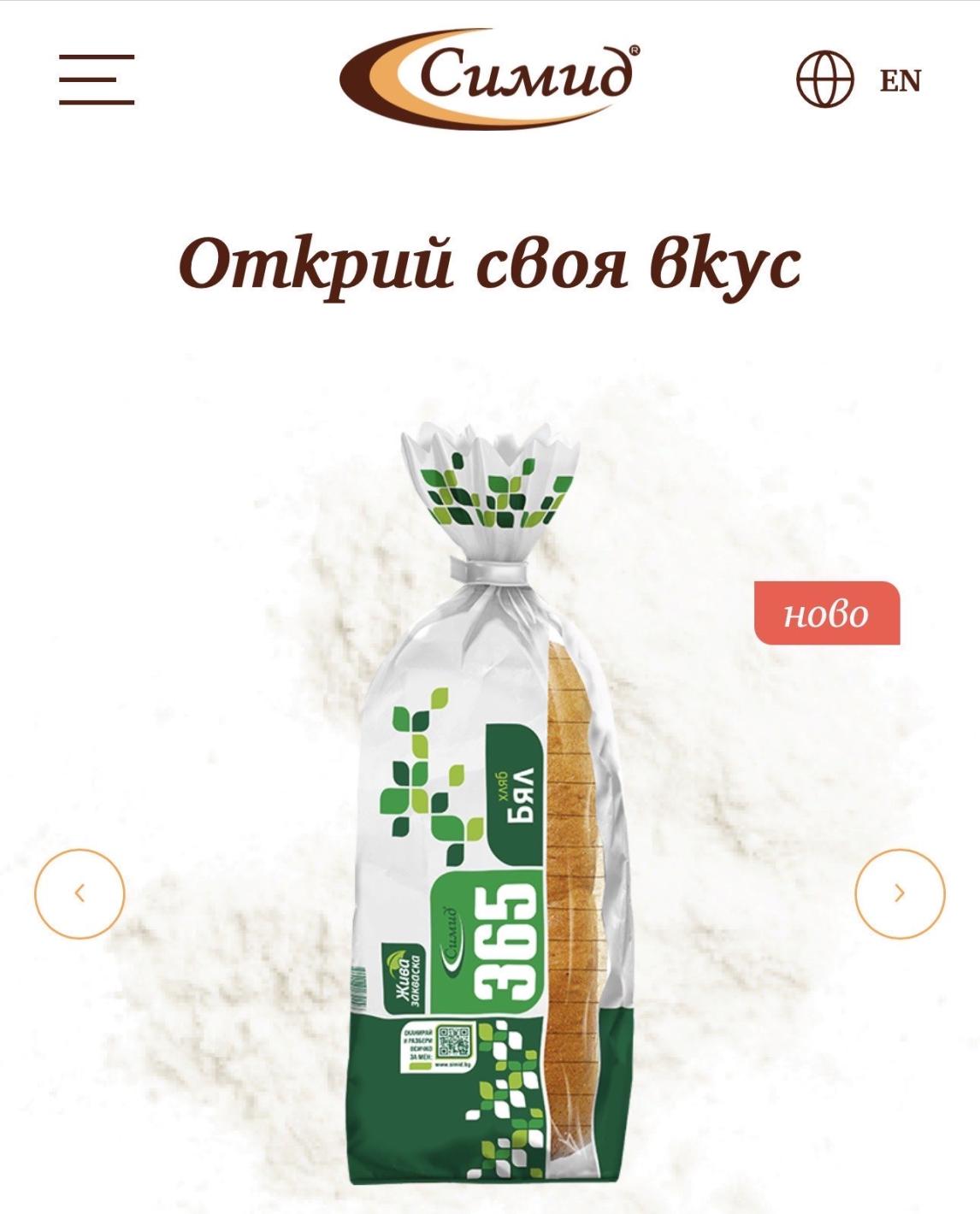Show next product in carousel
The width and height of the screenshot is (980, 1214).
tap(900, 893)
